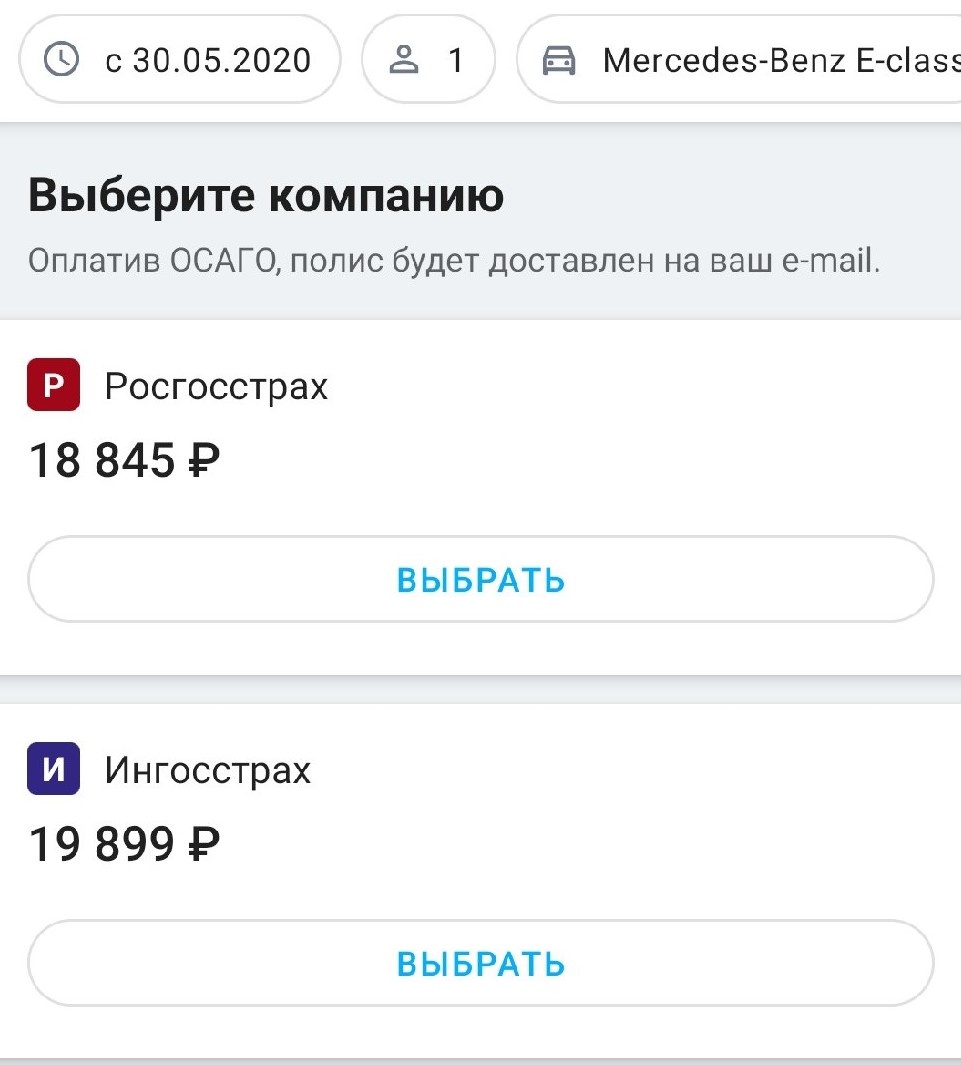Click the person icon in the drivers filter

(x=403, y=60)
